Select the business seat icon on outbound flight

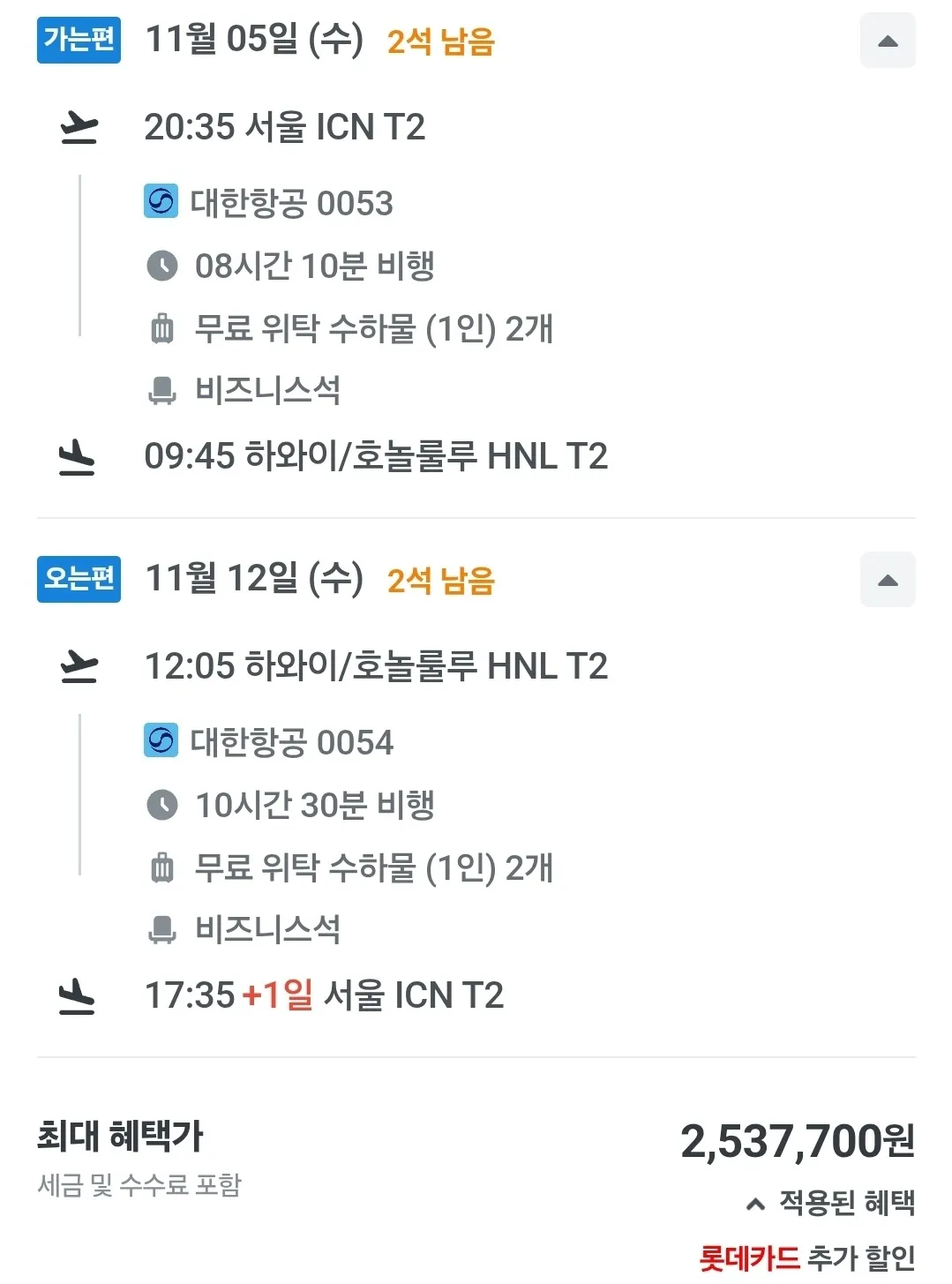(x=161, y=391)
